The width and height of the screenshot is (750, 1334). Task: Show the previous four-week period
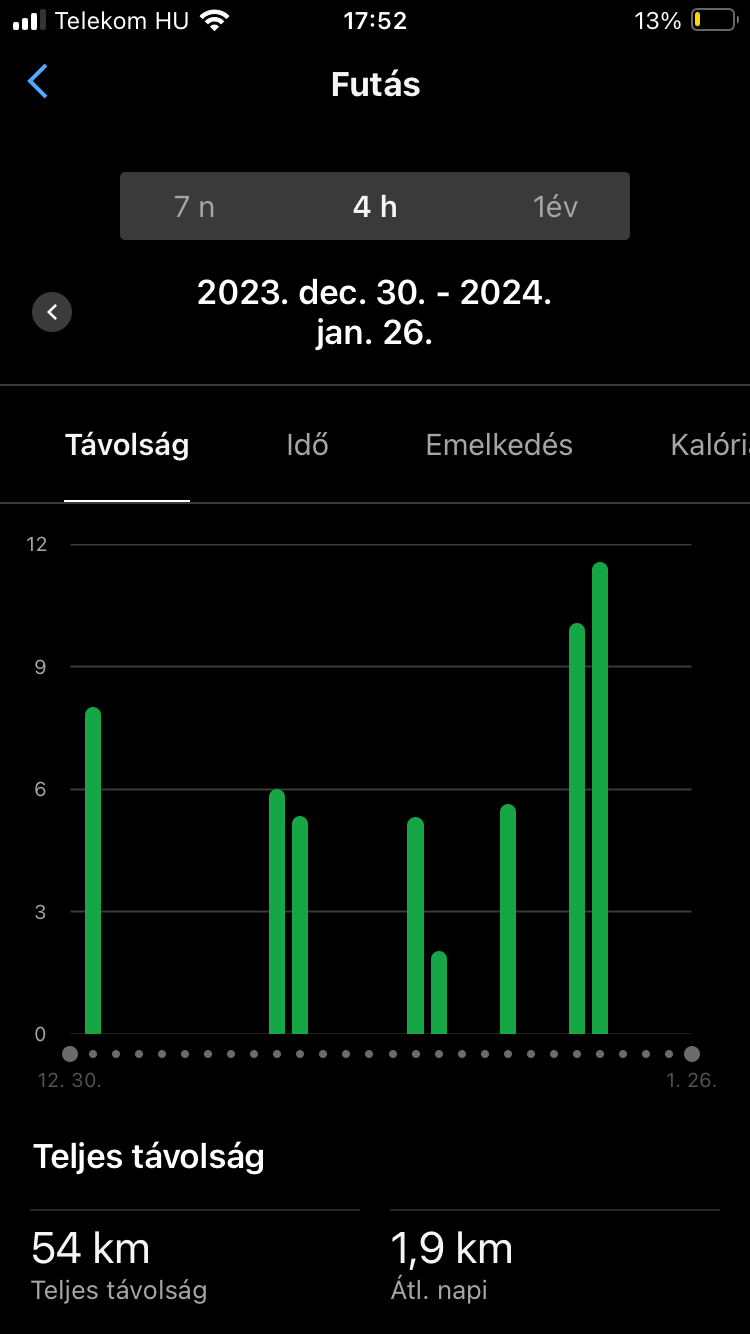coord(52,312)
